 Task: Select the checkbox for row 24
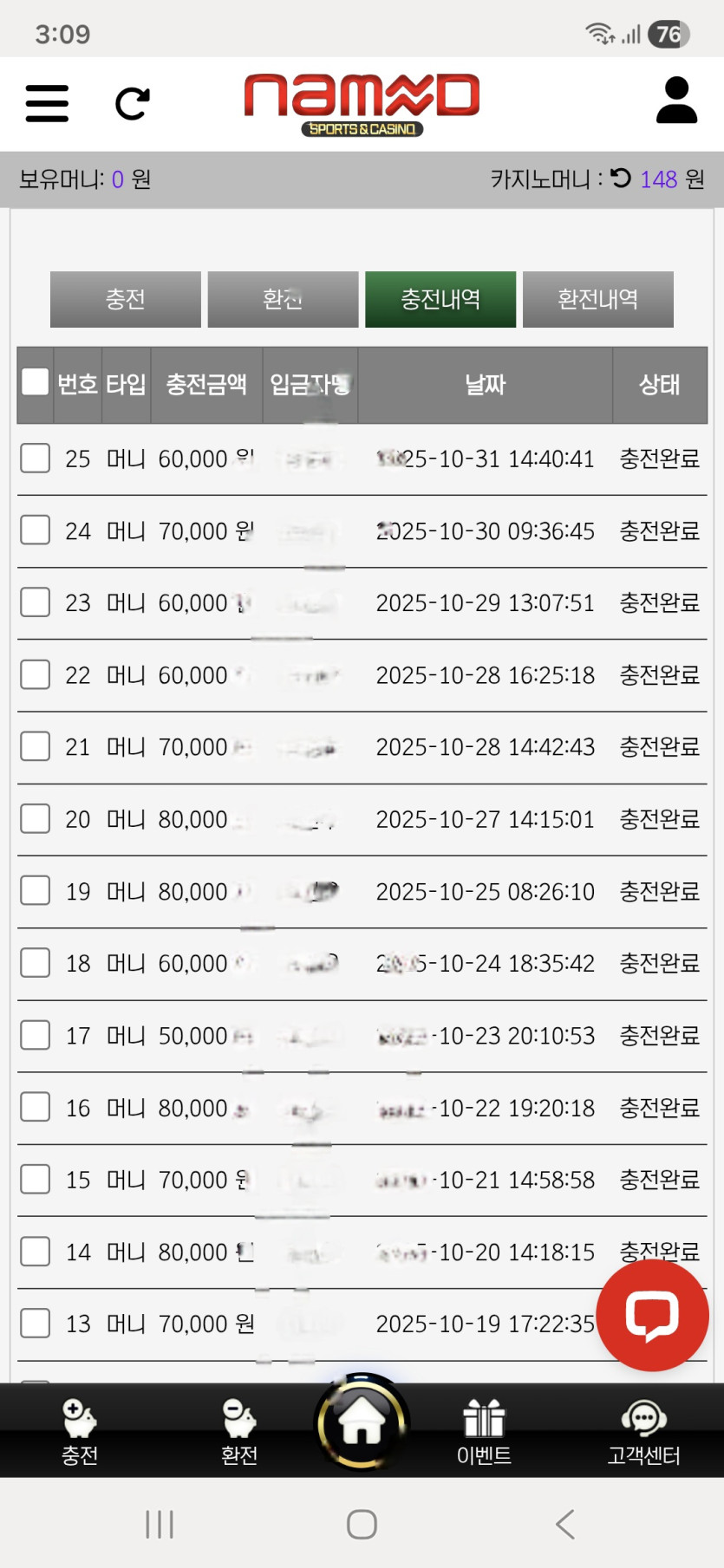36,530
